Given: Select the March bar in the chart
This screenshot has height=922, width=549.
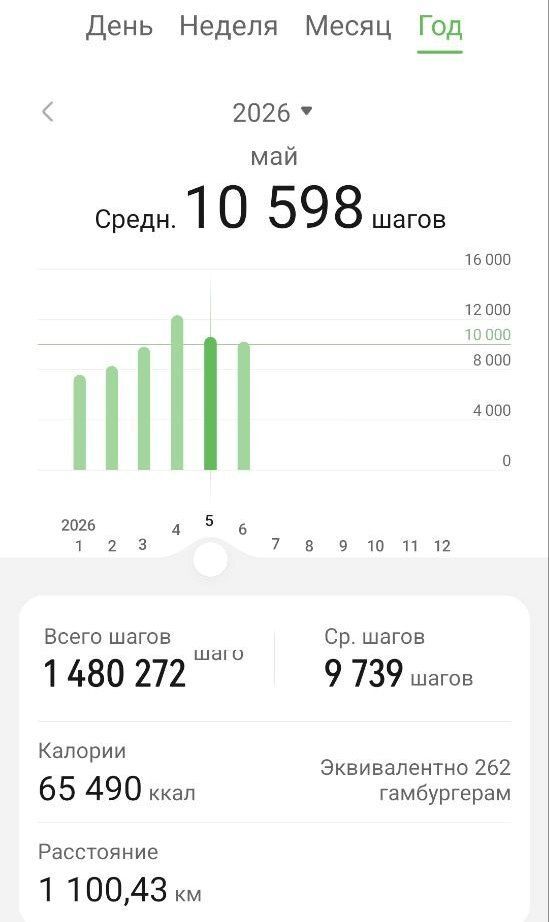Looking at the screenshot, I should coord(144,409).
